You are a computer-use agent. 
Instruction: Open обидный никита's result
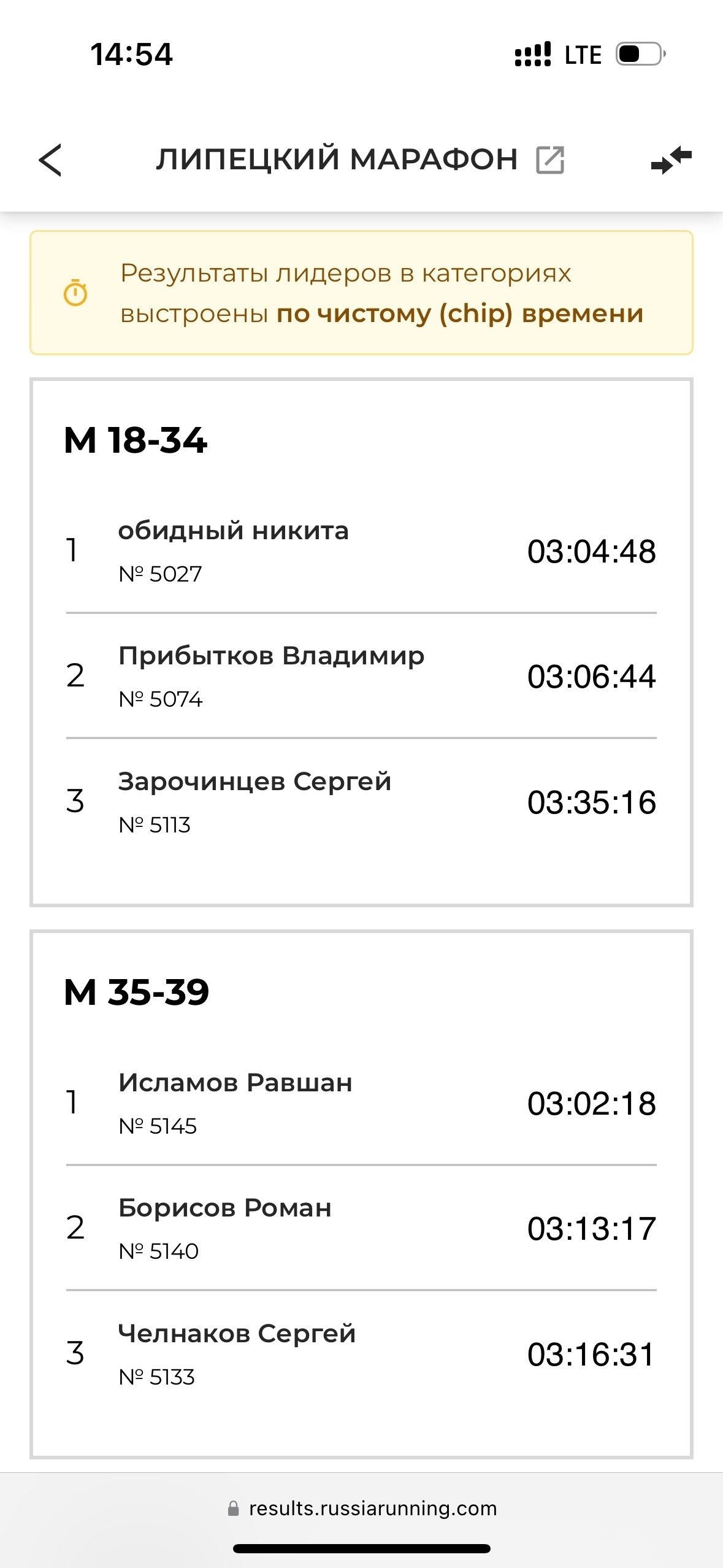(361, 551)
